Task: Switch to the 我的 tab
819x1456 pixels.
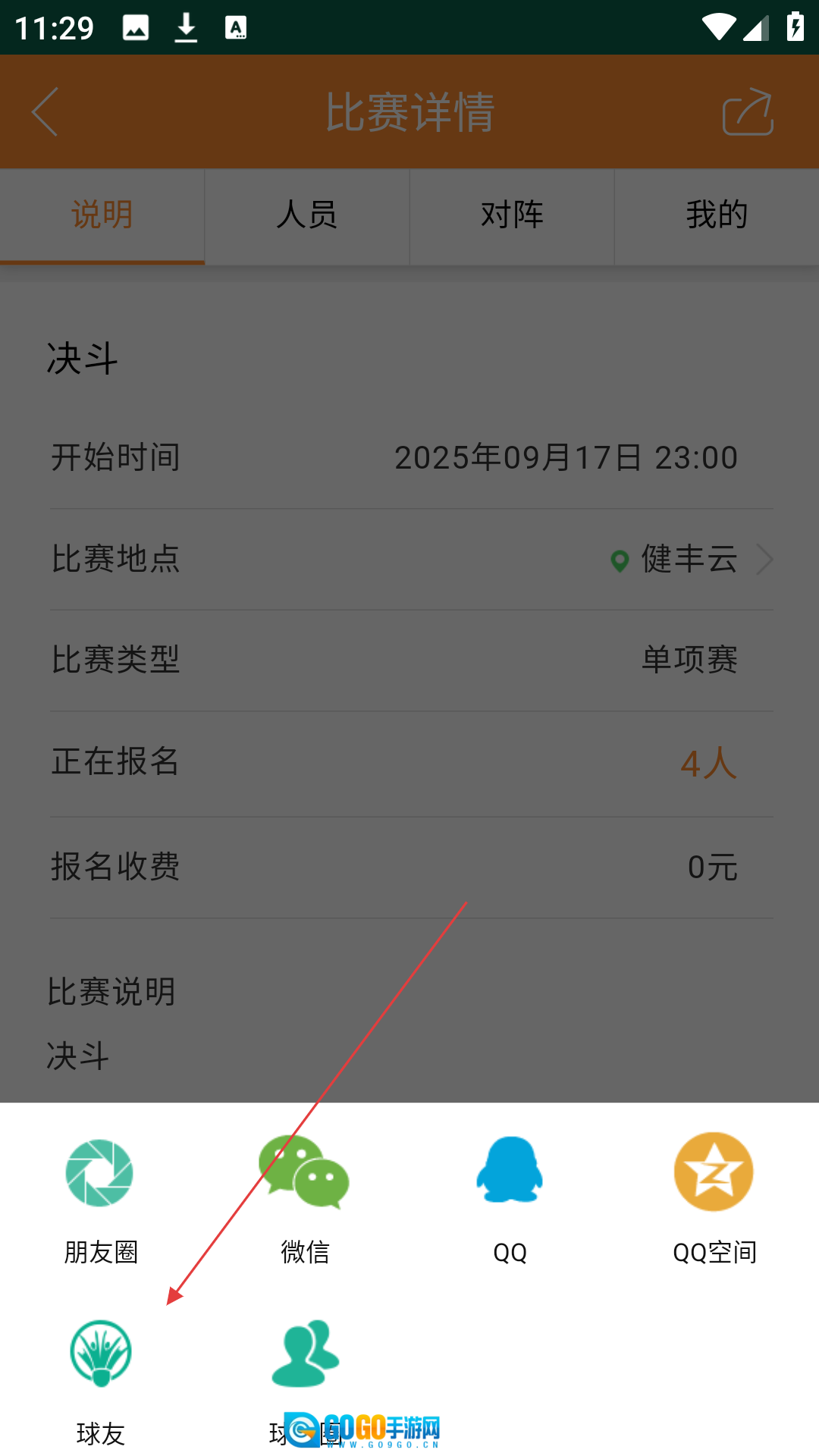Action: click(717, 215)
